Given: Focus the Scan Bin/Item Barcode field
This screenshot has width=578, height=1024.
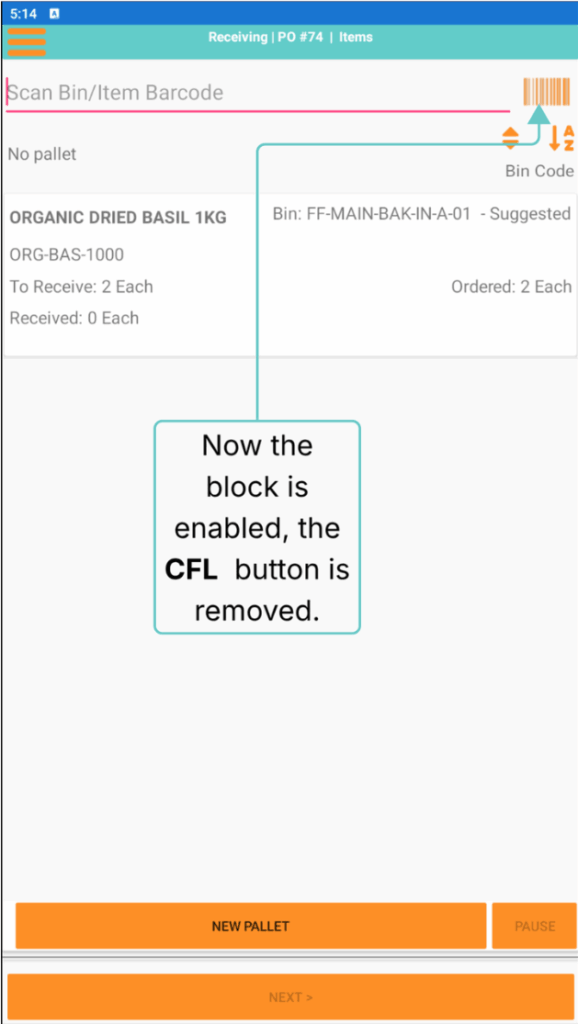Looking at the screenshot, I should (x=258, y=93).
